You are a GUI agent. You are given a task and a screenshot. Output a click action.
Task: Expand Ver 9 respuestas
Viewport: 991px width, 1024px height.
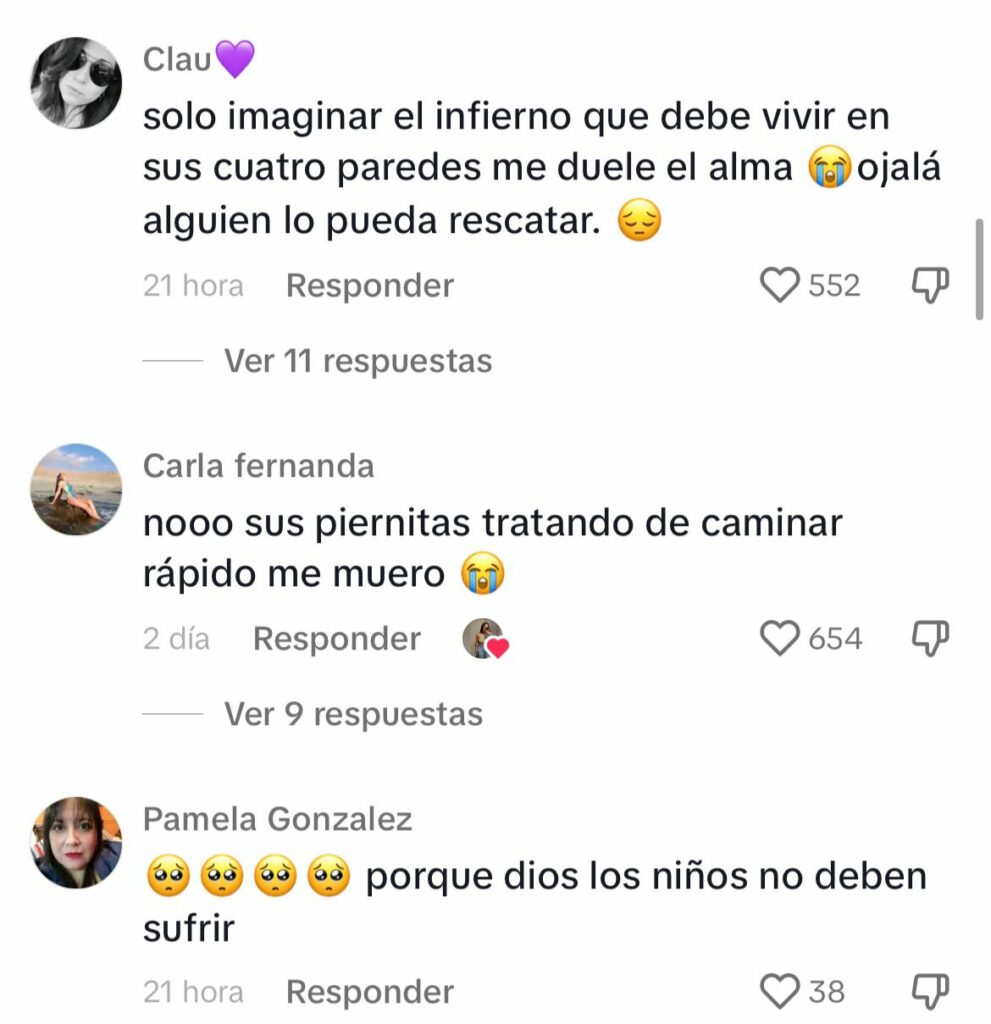352,714
